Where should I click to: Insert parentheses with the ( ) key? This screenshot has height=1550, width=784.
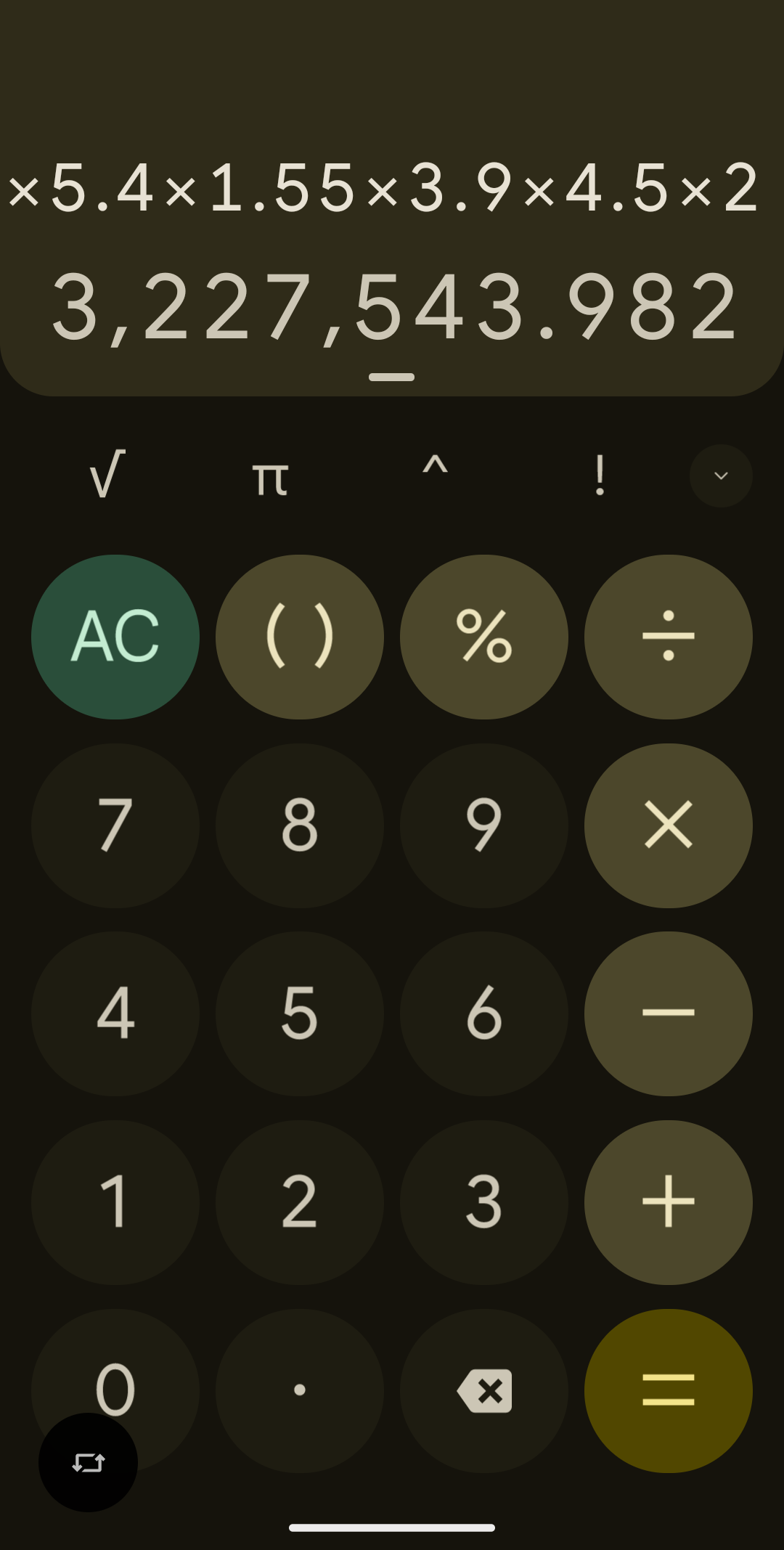300,637
